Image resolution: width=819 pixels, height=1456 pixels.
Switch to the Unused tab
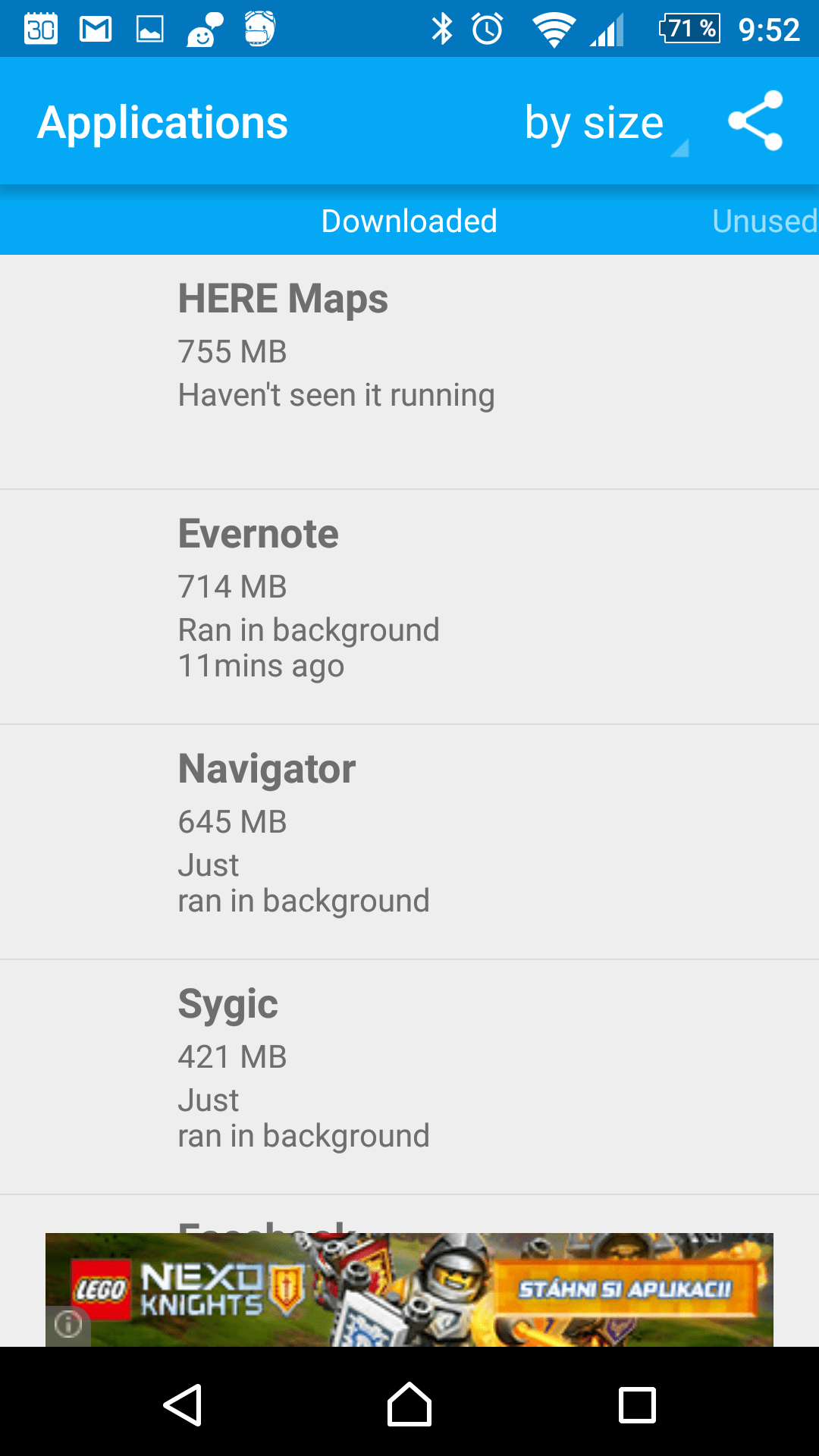764,221
